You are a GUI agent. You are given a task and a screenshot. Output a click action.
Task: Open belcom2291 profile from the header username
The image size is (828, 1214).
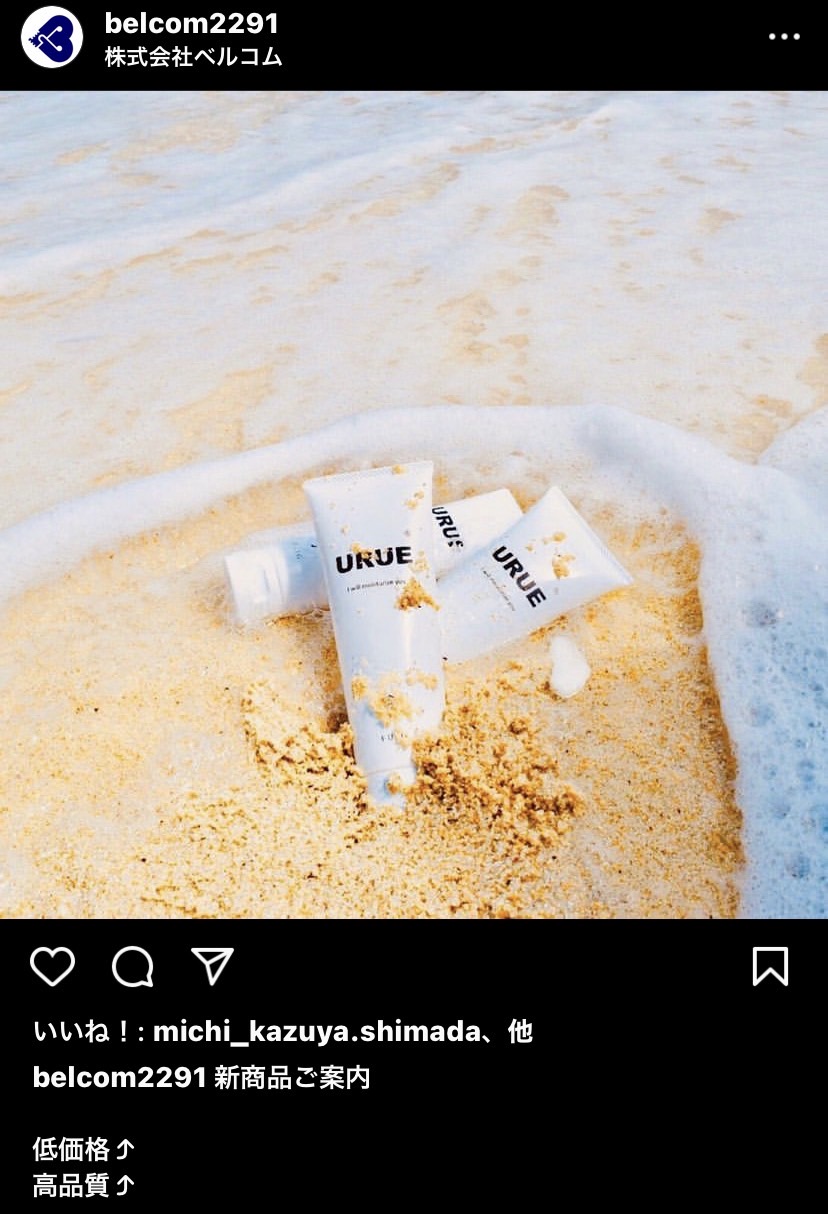[x=192, y=24]
